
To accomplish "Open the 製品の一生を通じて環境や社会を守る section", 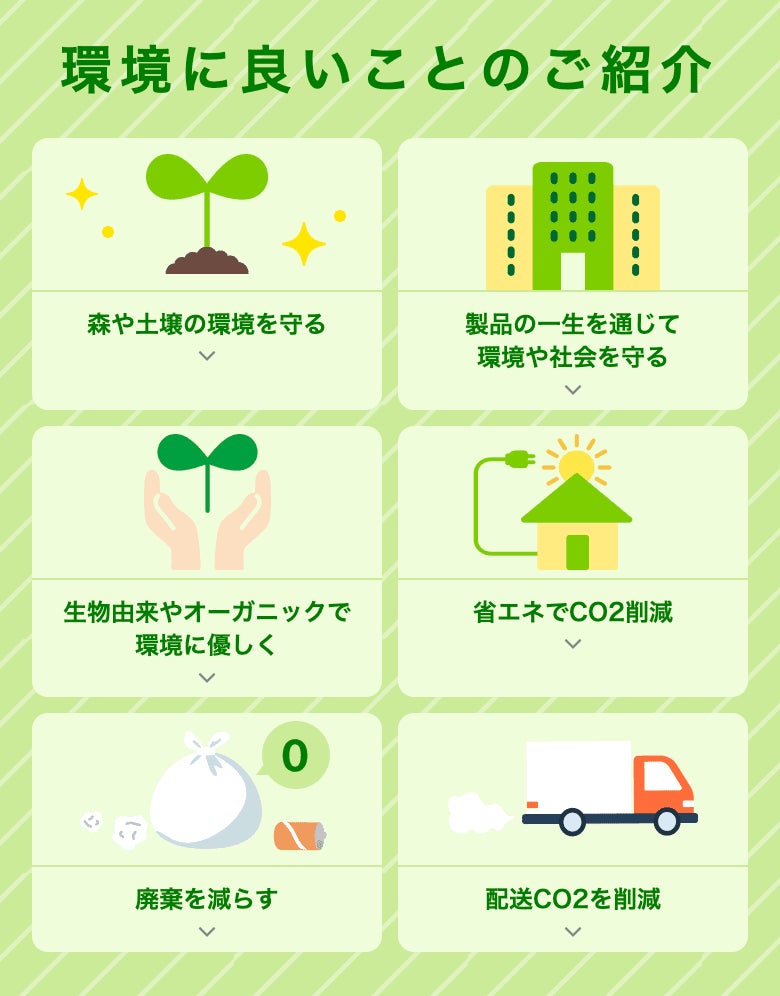I will (x=572, y=388).
